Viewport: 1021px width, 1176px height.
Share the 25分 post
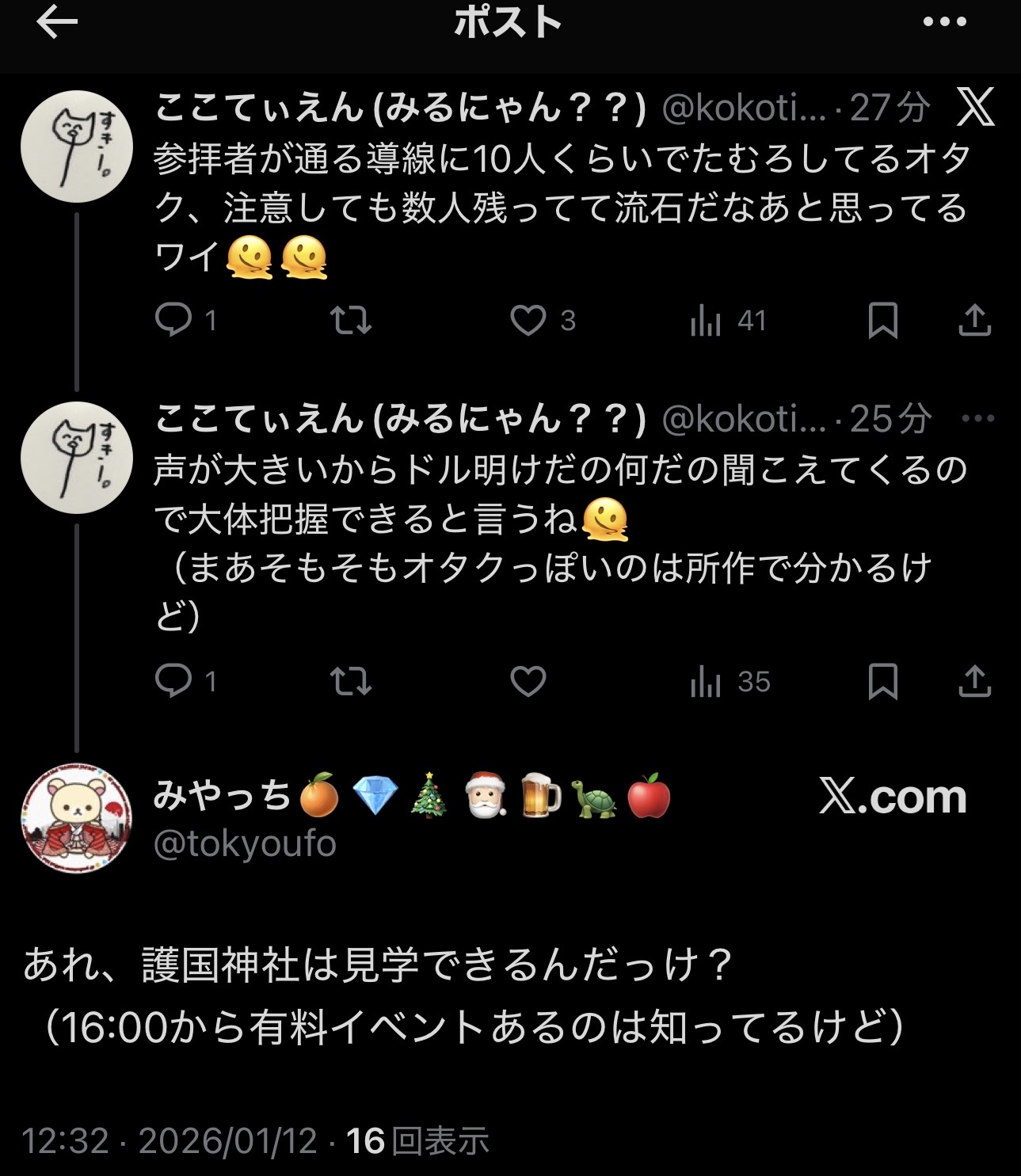974,681
